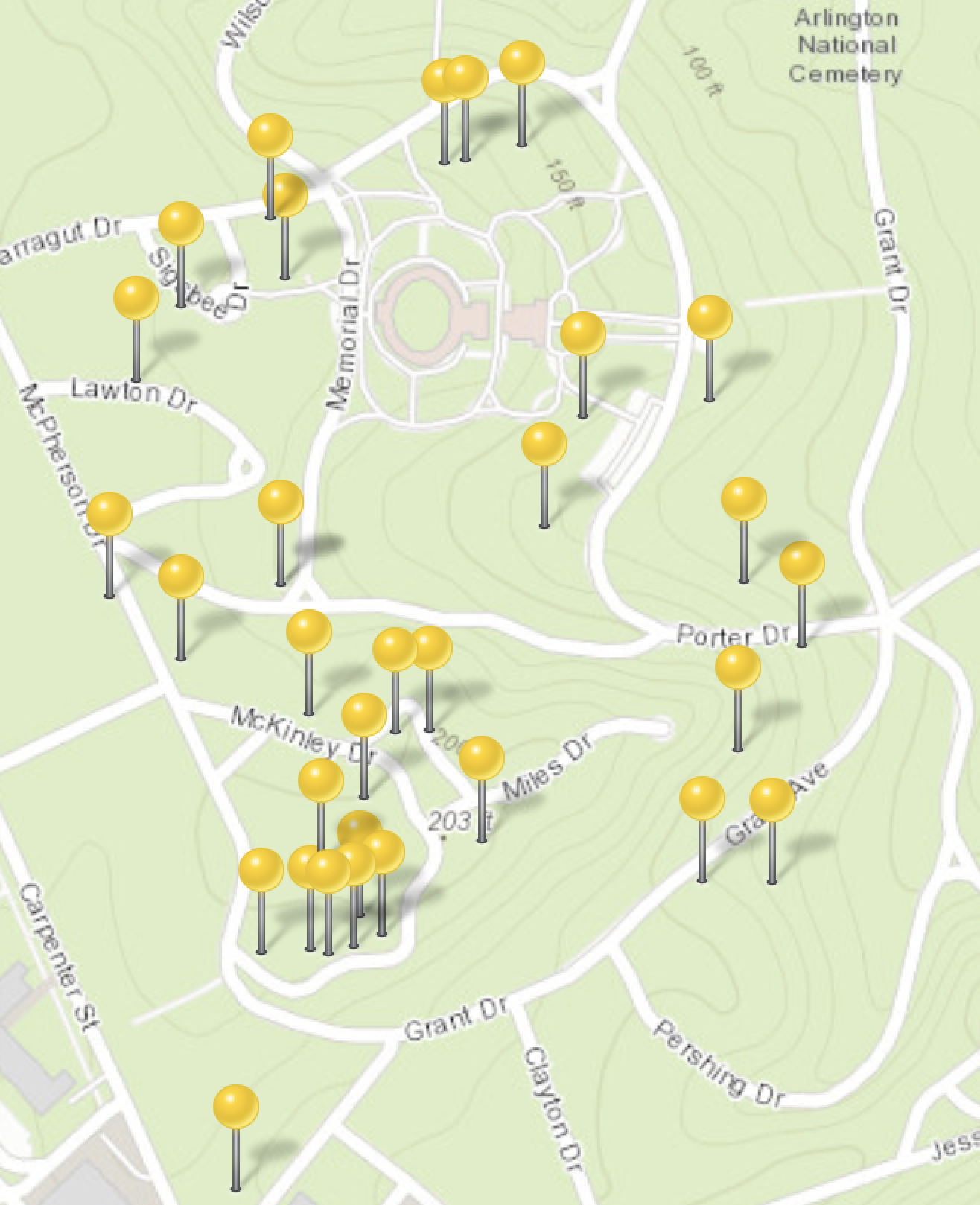Tap the pin next to the 203 ft label

pos(481,758)
